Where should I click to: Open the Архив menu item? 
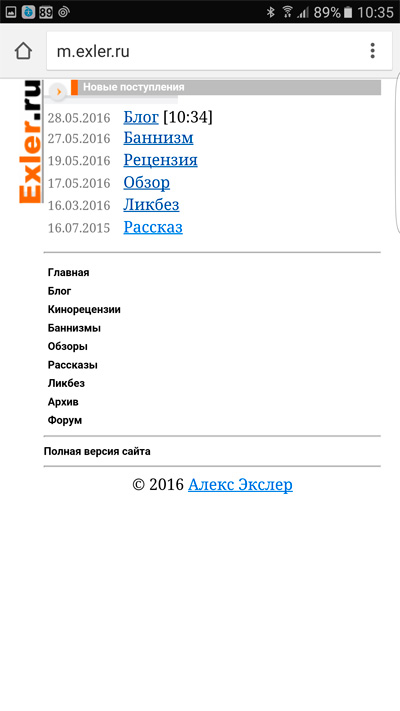63,402
